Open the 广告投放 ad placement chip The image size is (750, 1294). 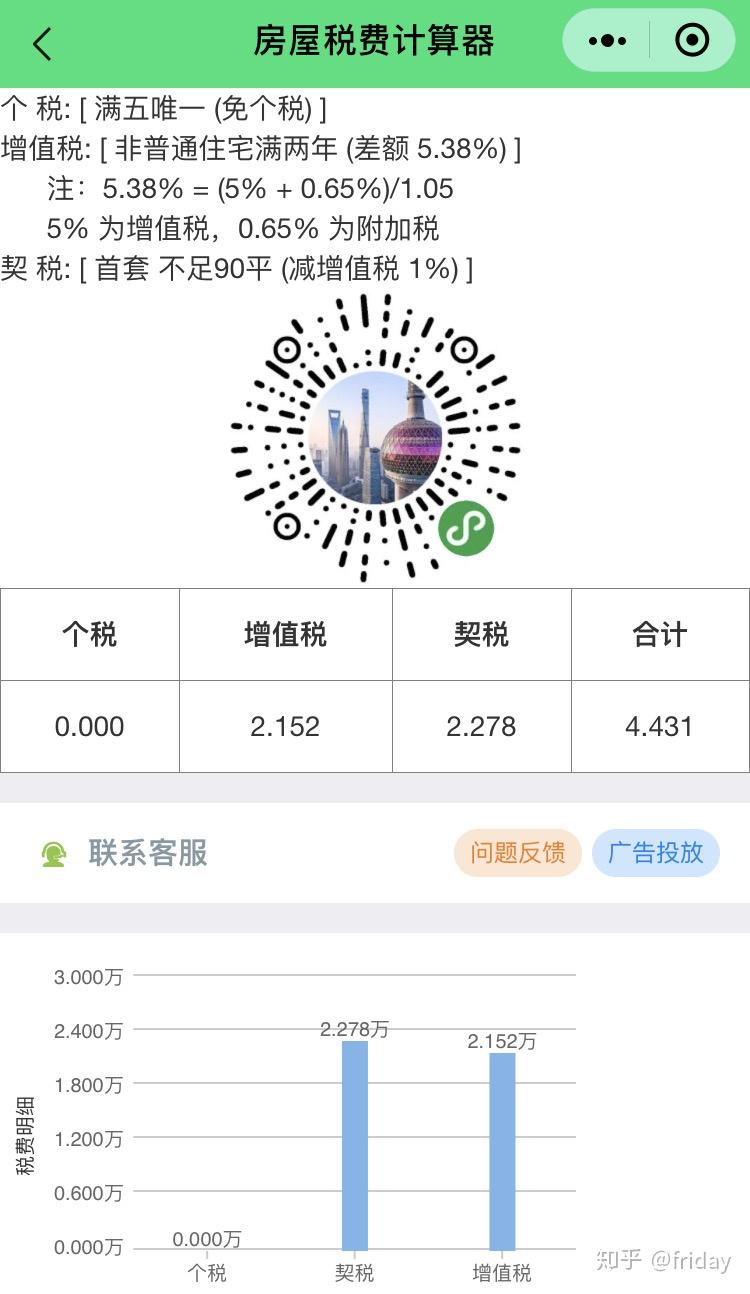pos(656,853)
